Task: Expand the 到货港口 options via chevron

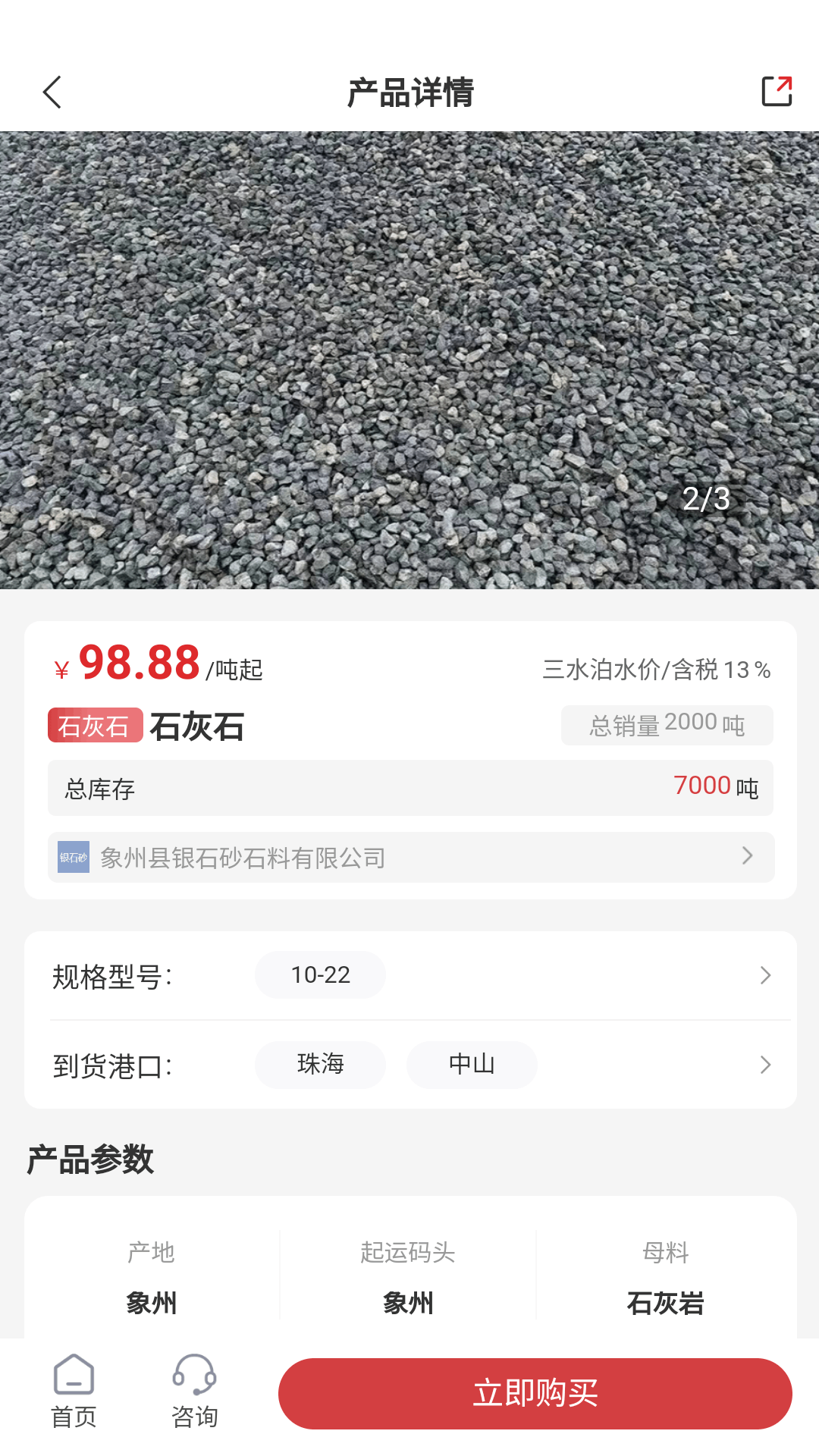Action: [x=764, y=1065]
